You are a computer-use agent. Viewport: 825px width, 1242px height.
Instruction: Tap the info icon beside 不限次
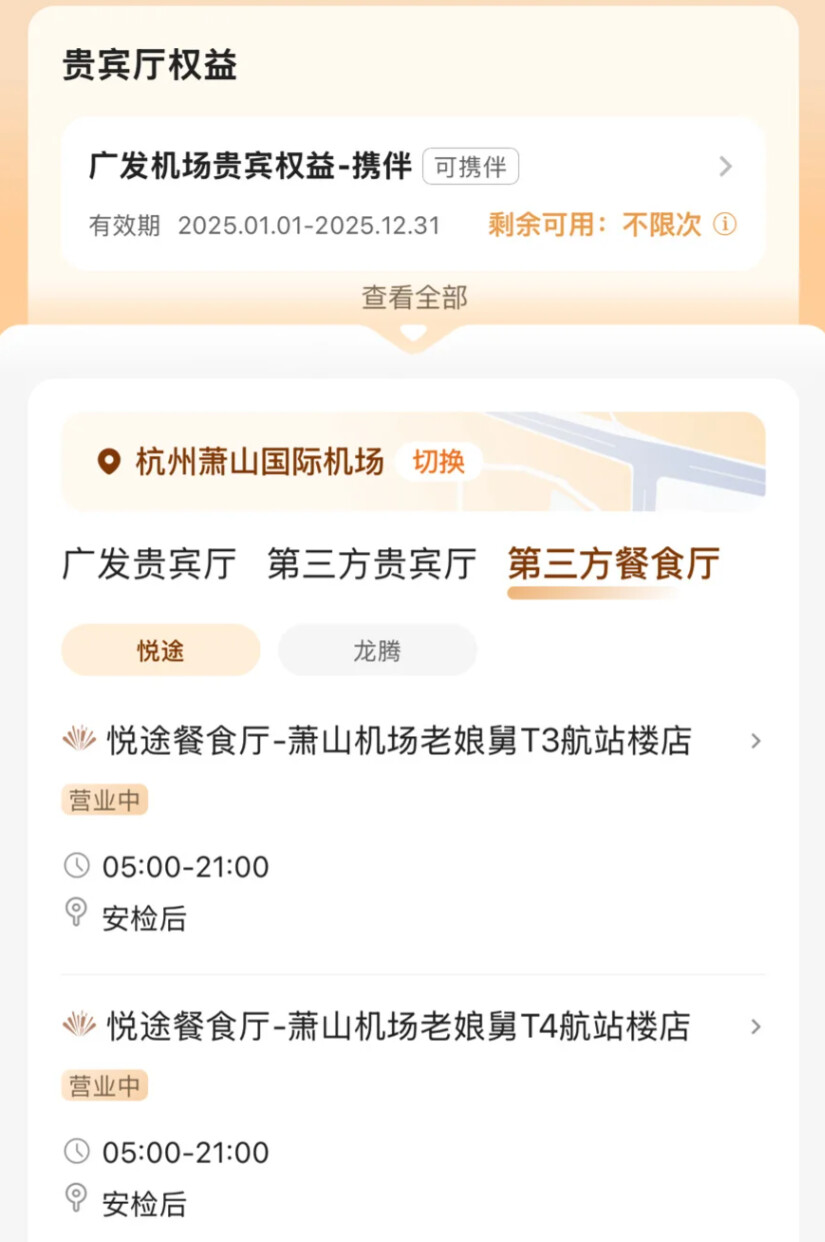(x=725, y=225)
